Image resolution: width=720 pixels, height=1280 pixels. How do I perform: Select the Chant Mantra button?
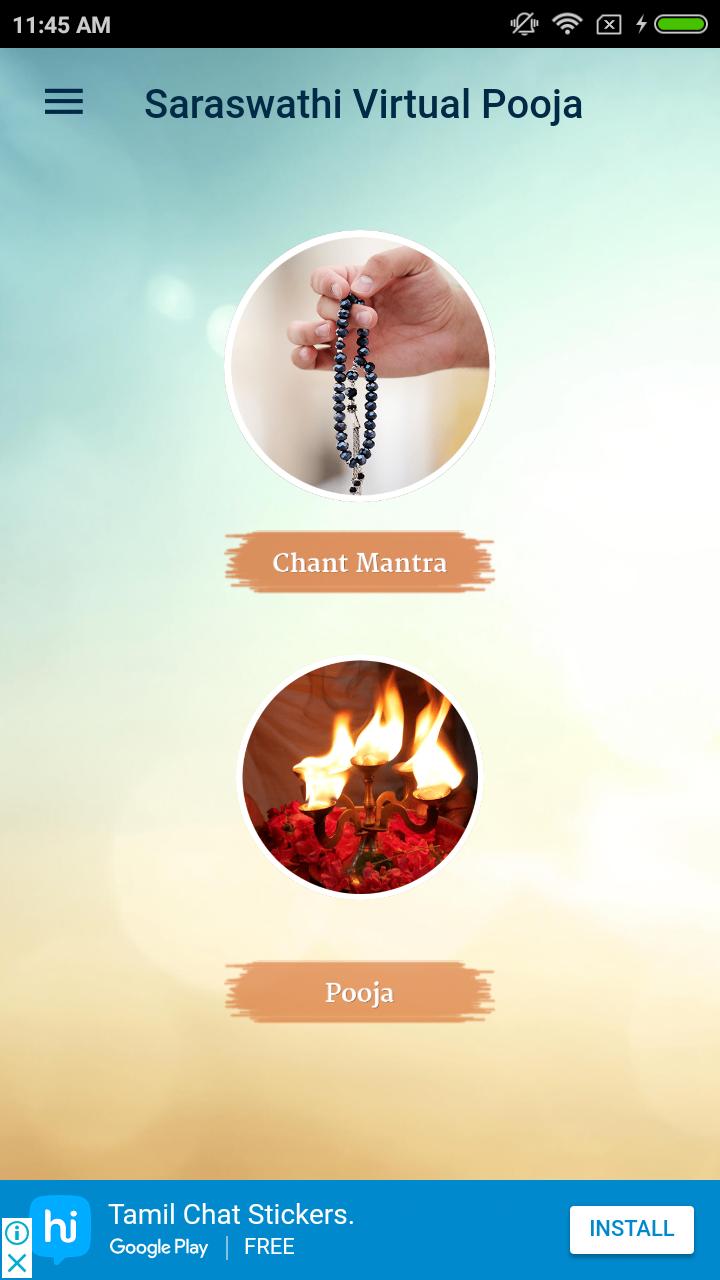pos(360,562)
